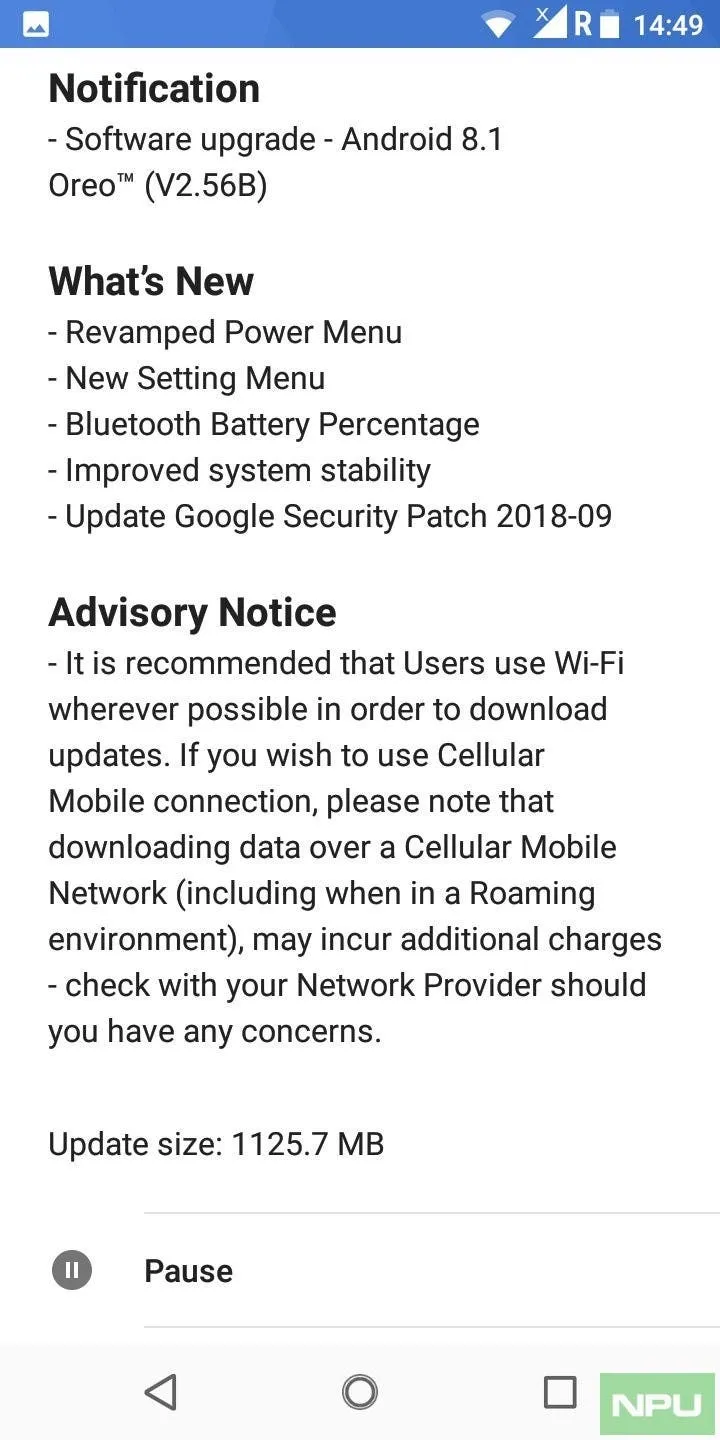Image resolution: width=720 pixels, height=1440 pixels.
Task: Tap the circular pause icon next to Pause
Action: (x=71, y=1270)
